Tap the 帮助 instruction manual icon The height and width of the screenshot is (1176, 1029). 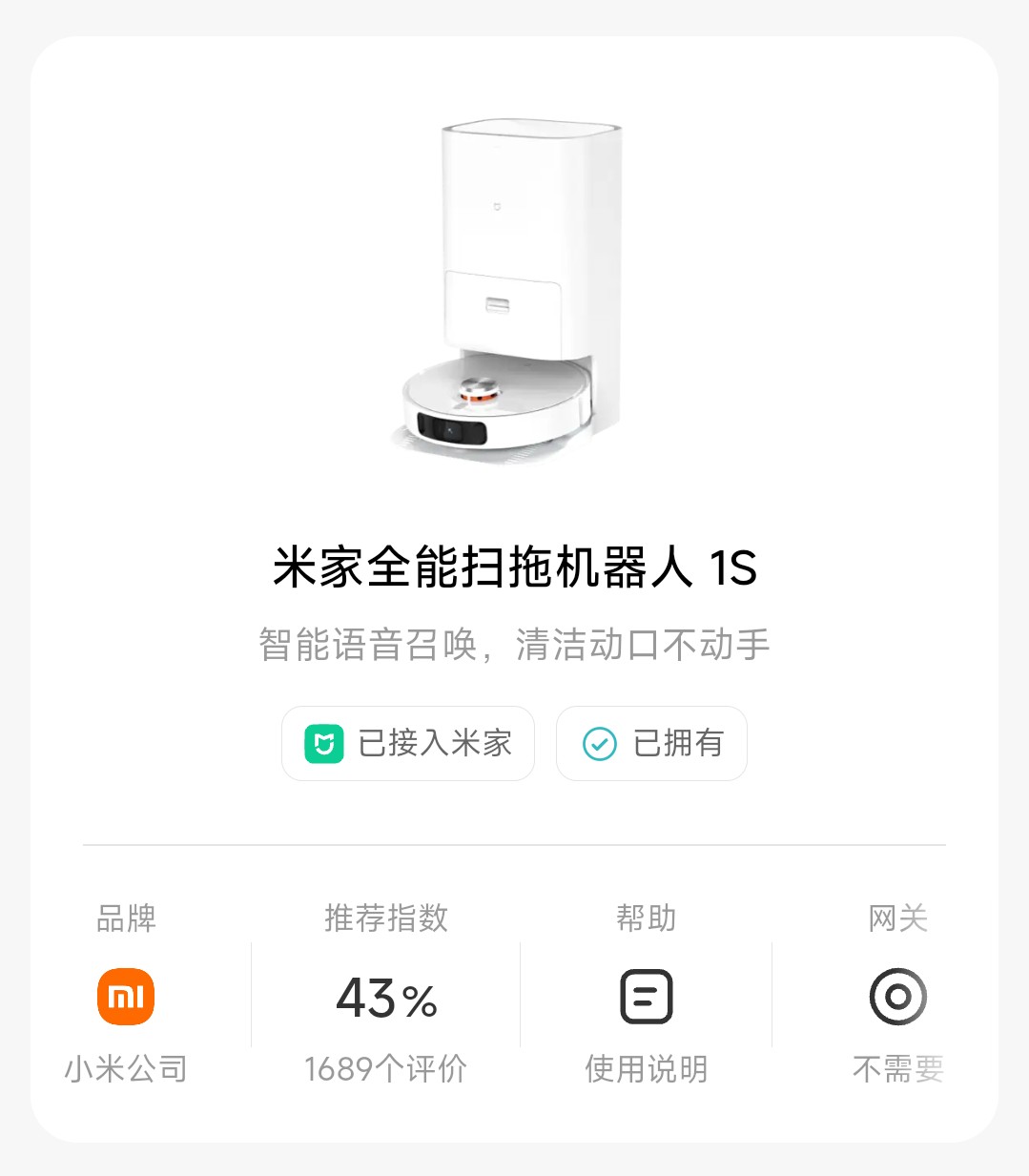pyautogui.click(x=645, y=995)
